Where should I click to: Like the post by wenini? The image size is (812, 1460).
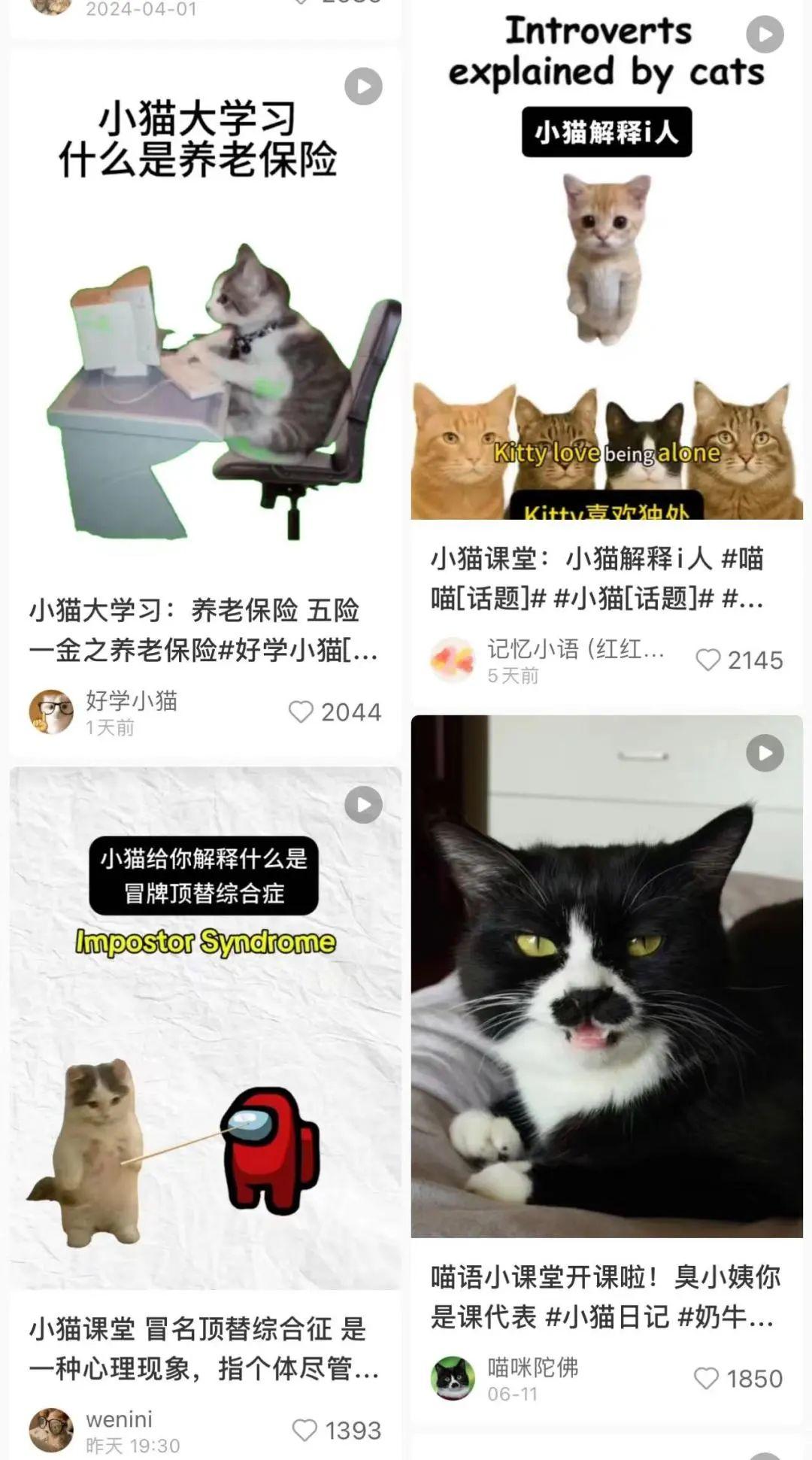(304, 1430)
